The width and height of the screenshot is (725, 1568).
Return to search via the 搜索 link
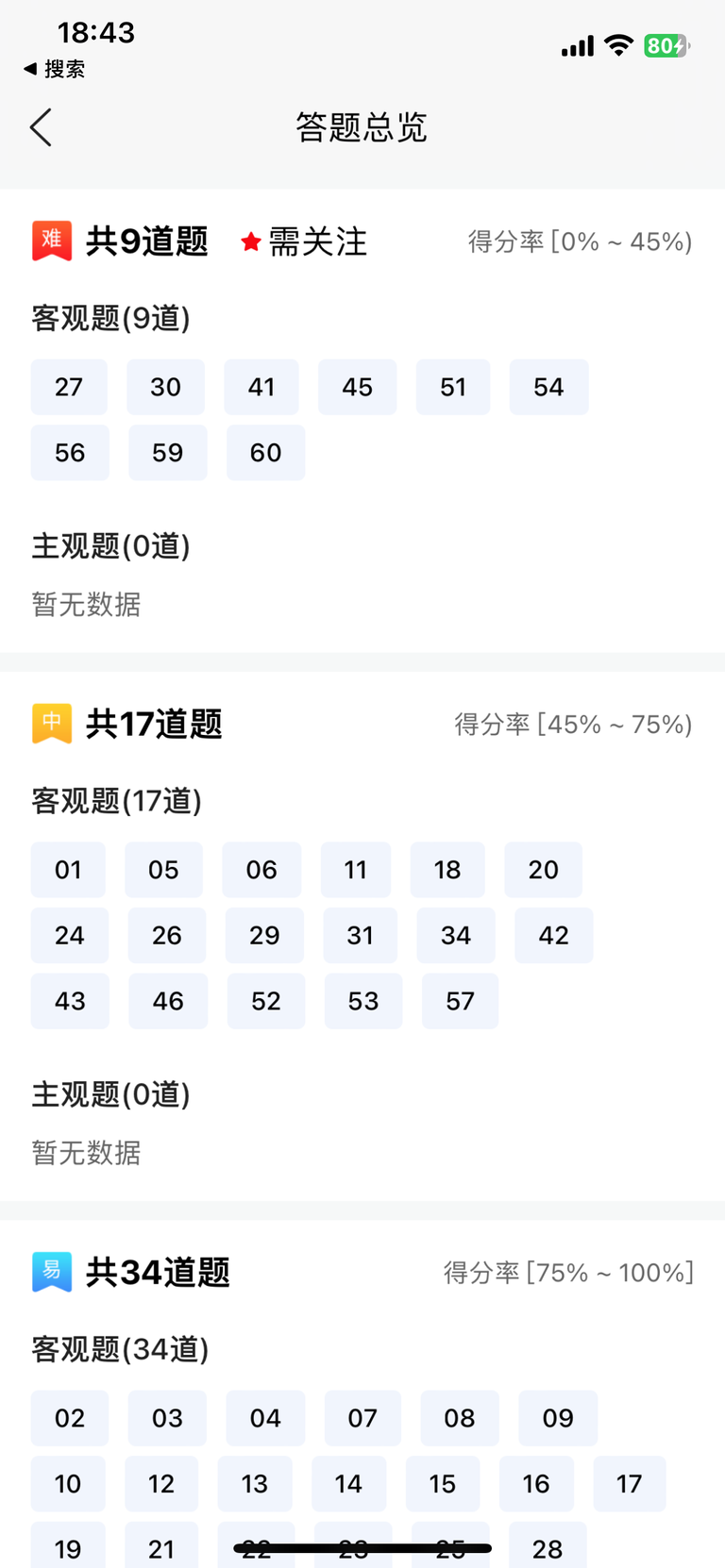coord(55,69)
